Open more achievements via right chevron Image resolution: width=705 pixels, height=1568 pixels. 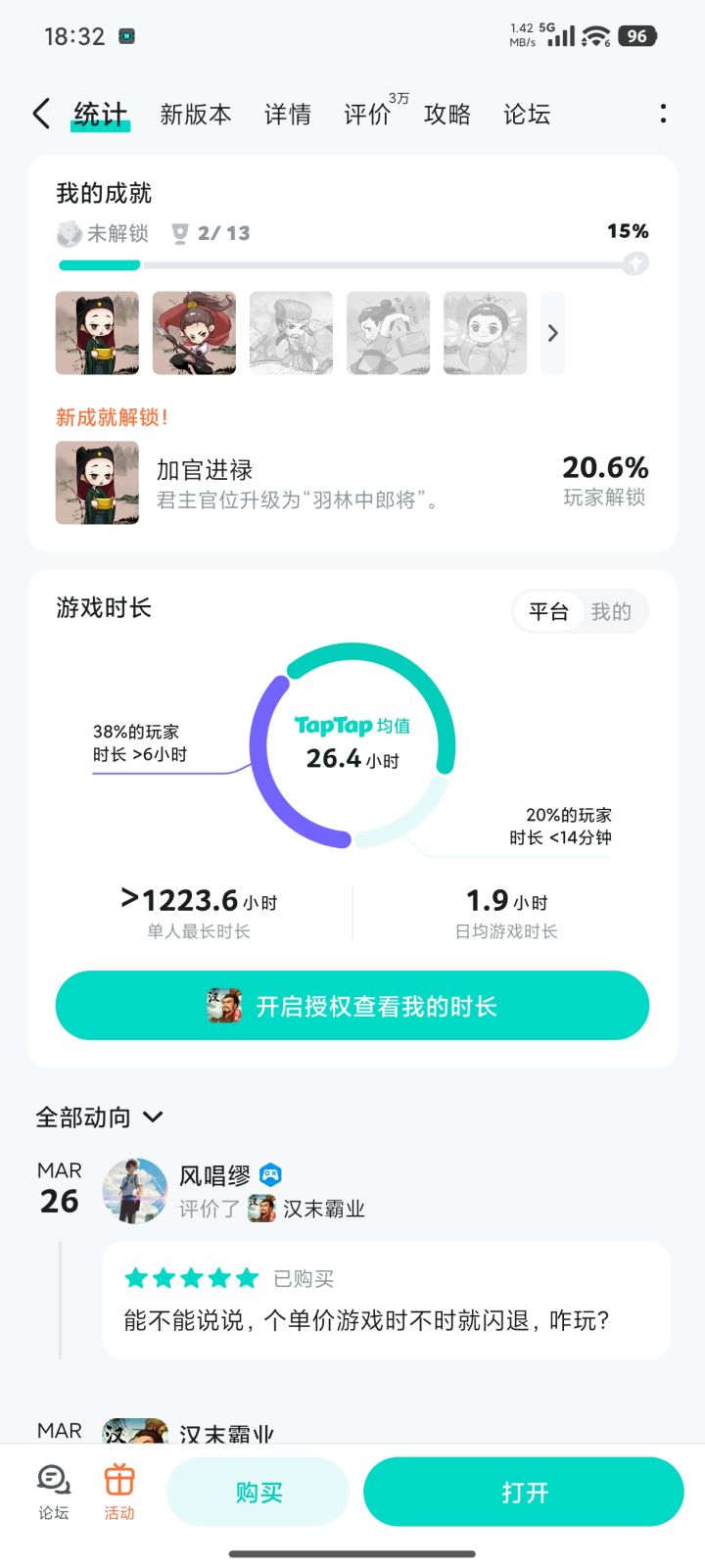[x=552, y=333]
